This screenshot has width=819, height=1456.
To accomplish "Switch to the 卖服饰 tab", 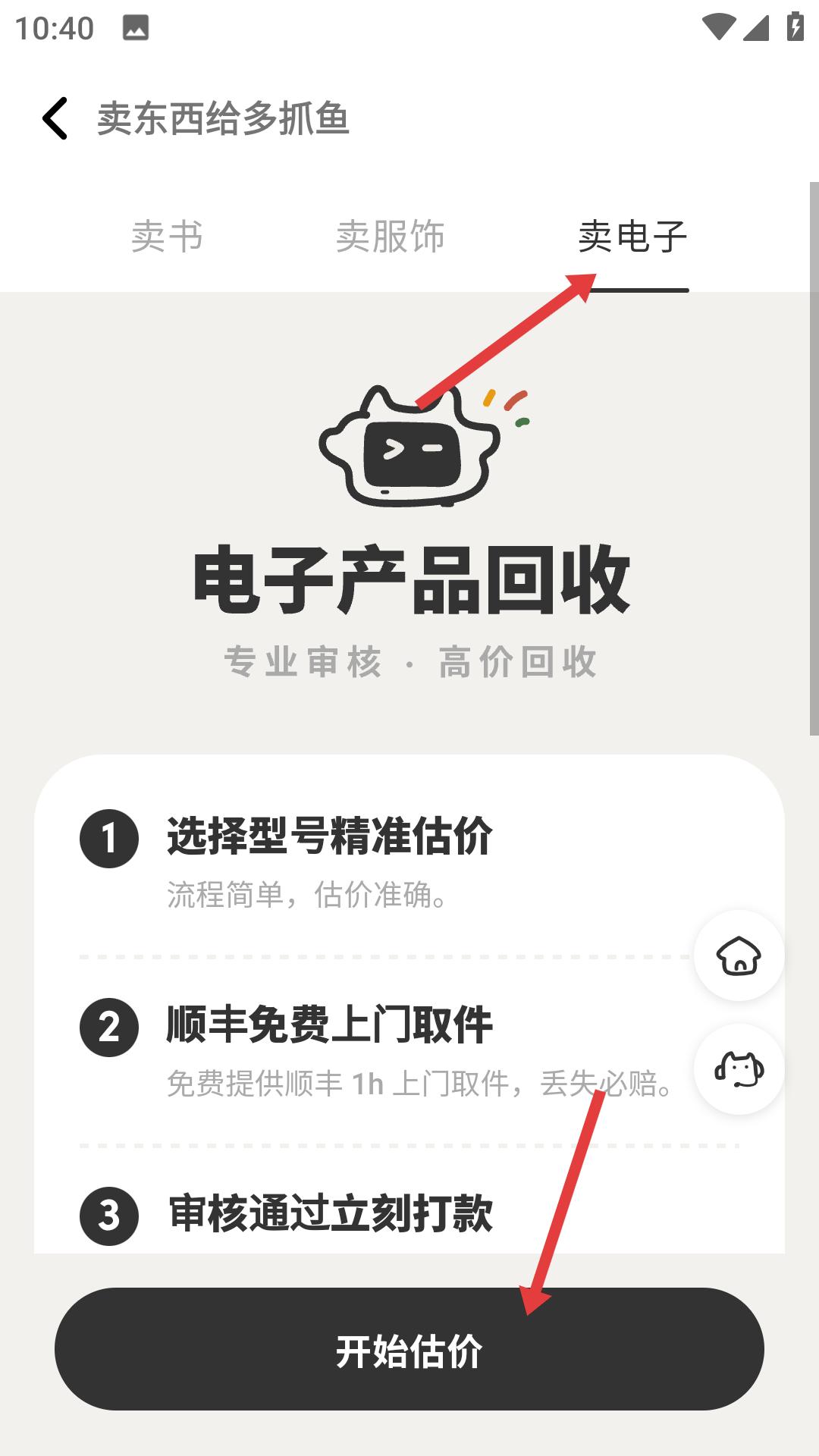I will tap(391, 237).
